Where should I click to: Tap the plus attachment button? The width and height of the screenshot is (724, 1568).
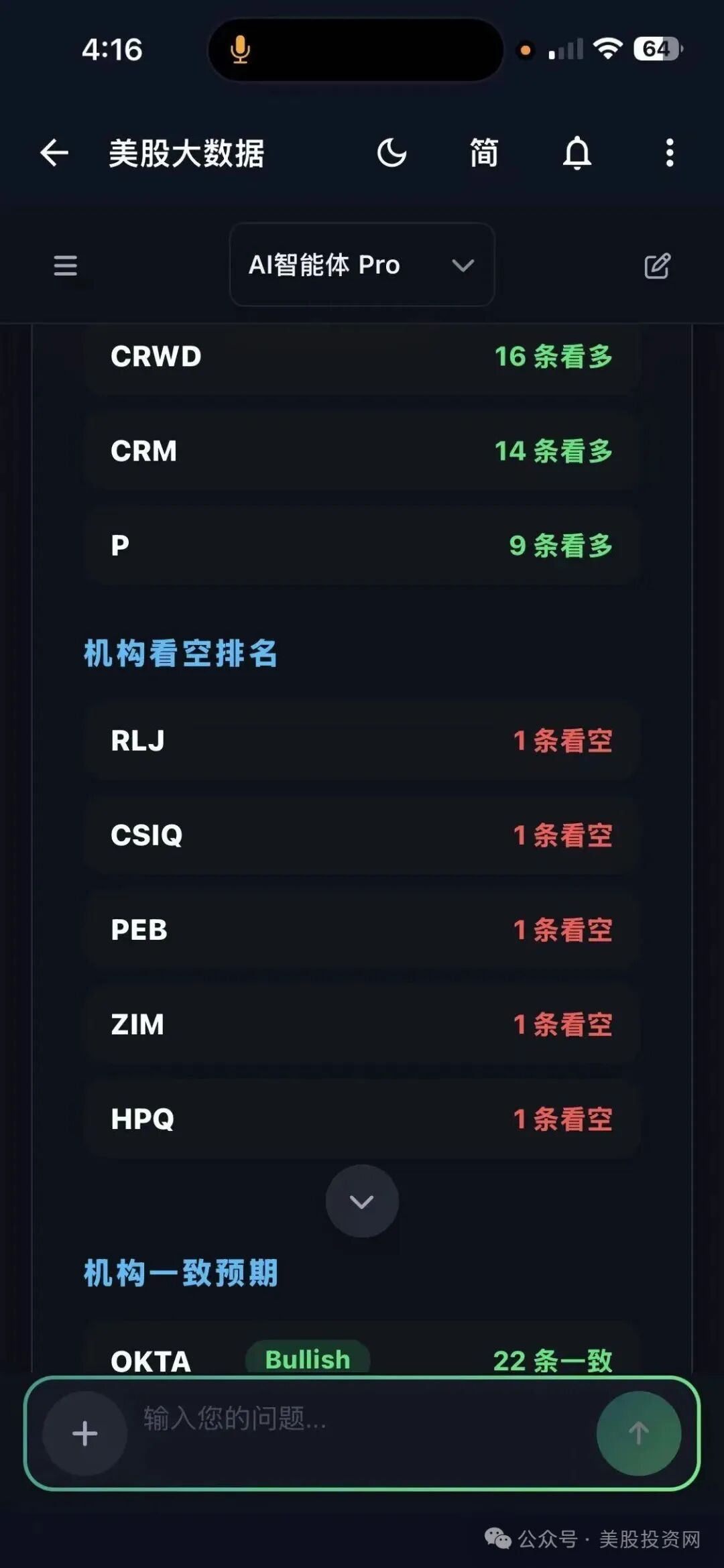84,1433
